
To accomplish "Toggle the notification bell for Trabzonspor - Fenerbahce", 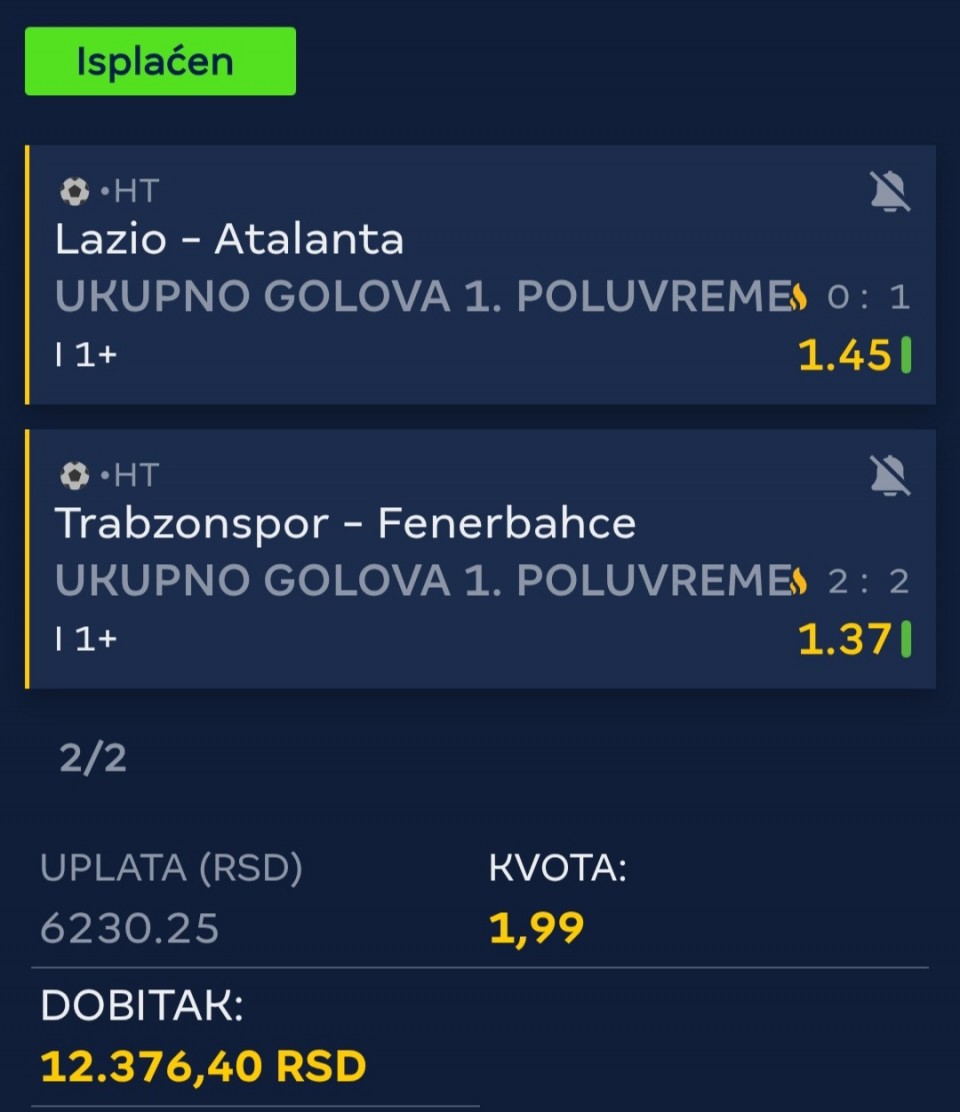I will coord(889,475).
